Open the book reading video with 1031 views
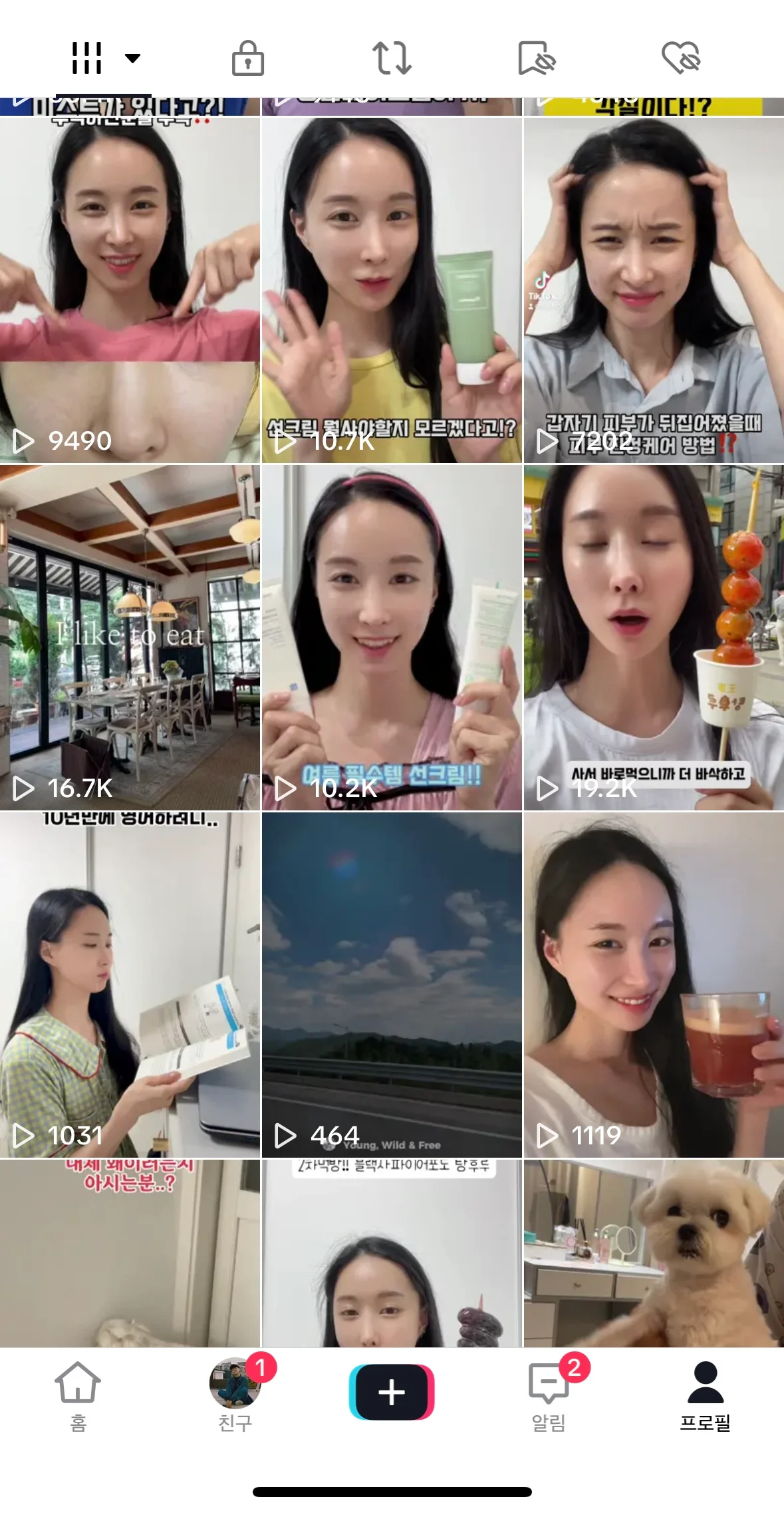The width and height of the screenshot is (784, 1513). [x=130, y=985]
